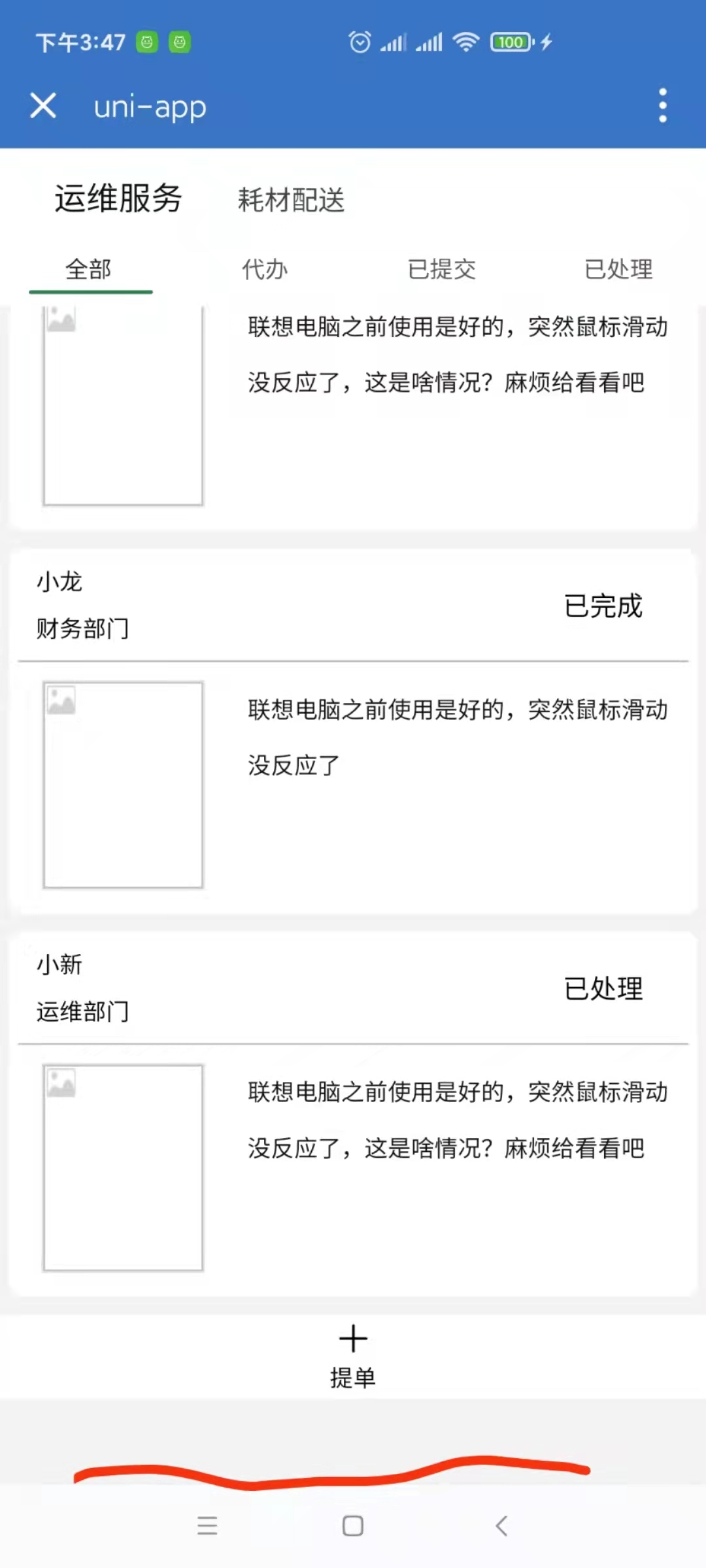706x1568 pixels.
Task: Switch to 运维服务 tab
Action: point(118,198)
